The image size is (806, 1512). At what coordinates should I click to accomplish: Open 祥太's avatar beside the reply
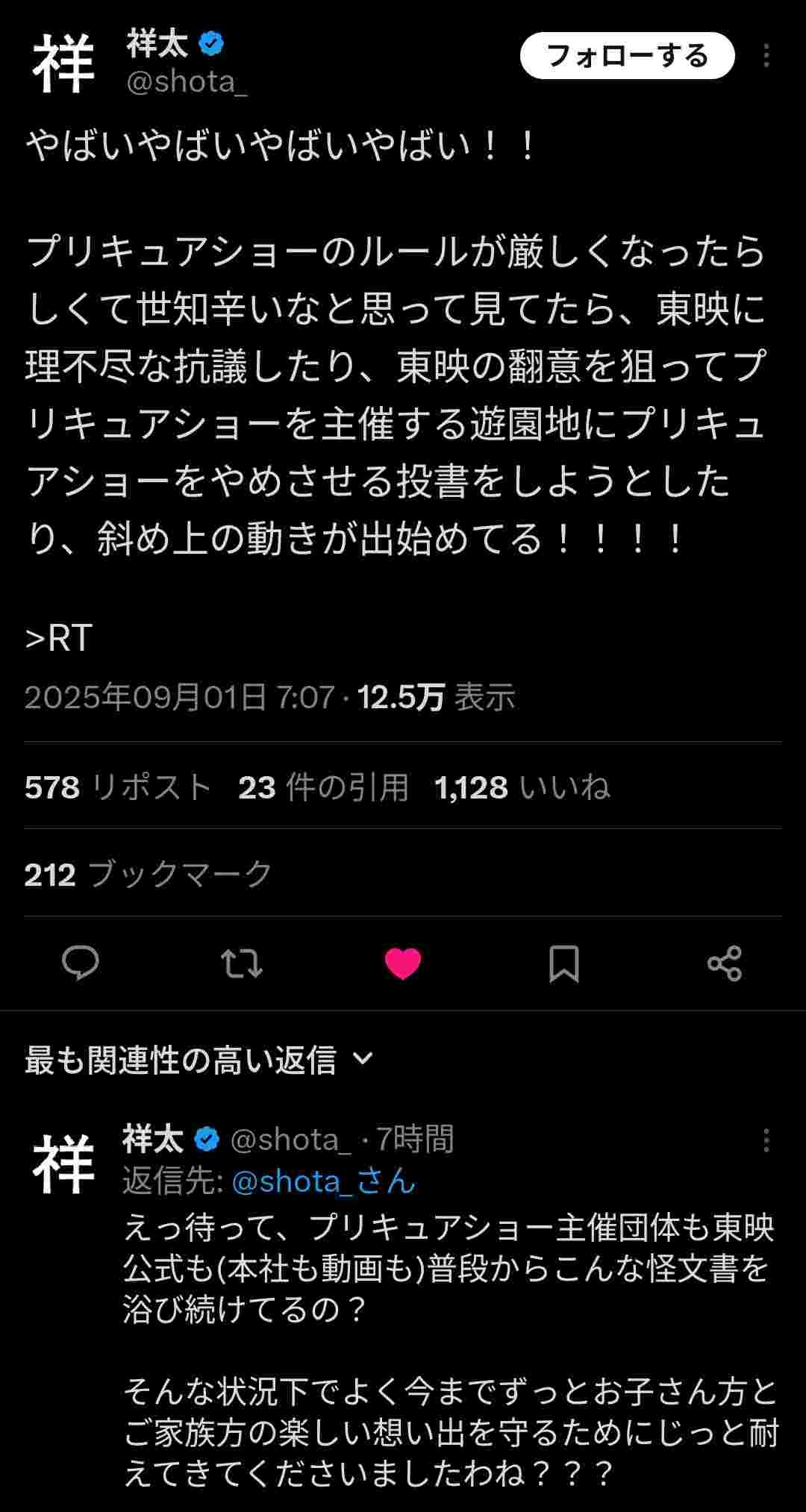click(63, 1164)
